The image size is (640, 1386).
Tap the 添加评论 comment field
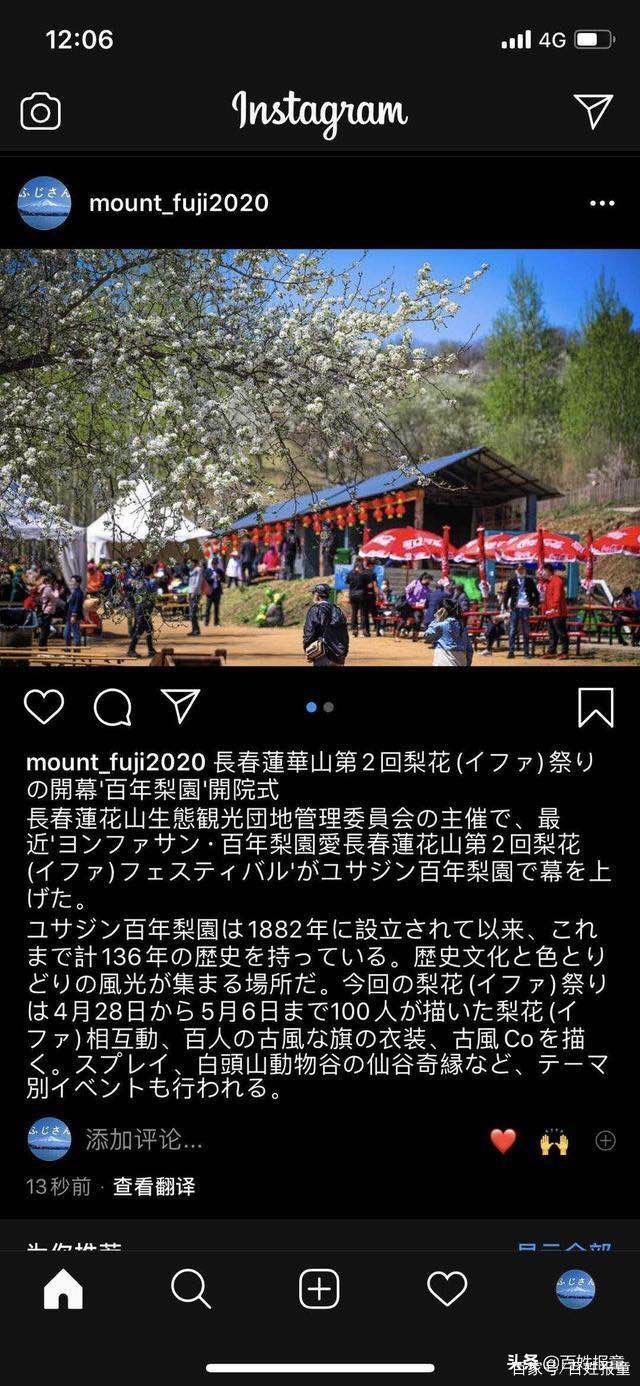[144, 1139]
